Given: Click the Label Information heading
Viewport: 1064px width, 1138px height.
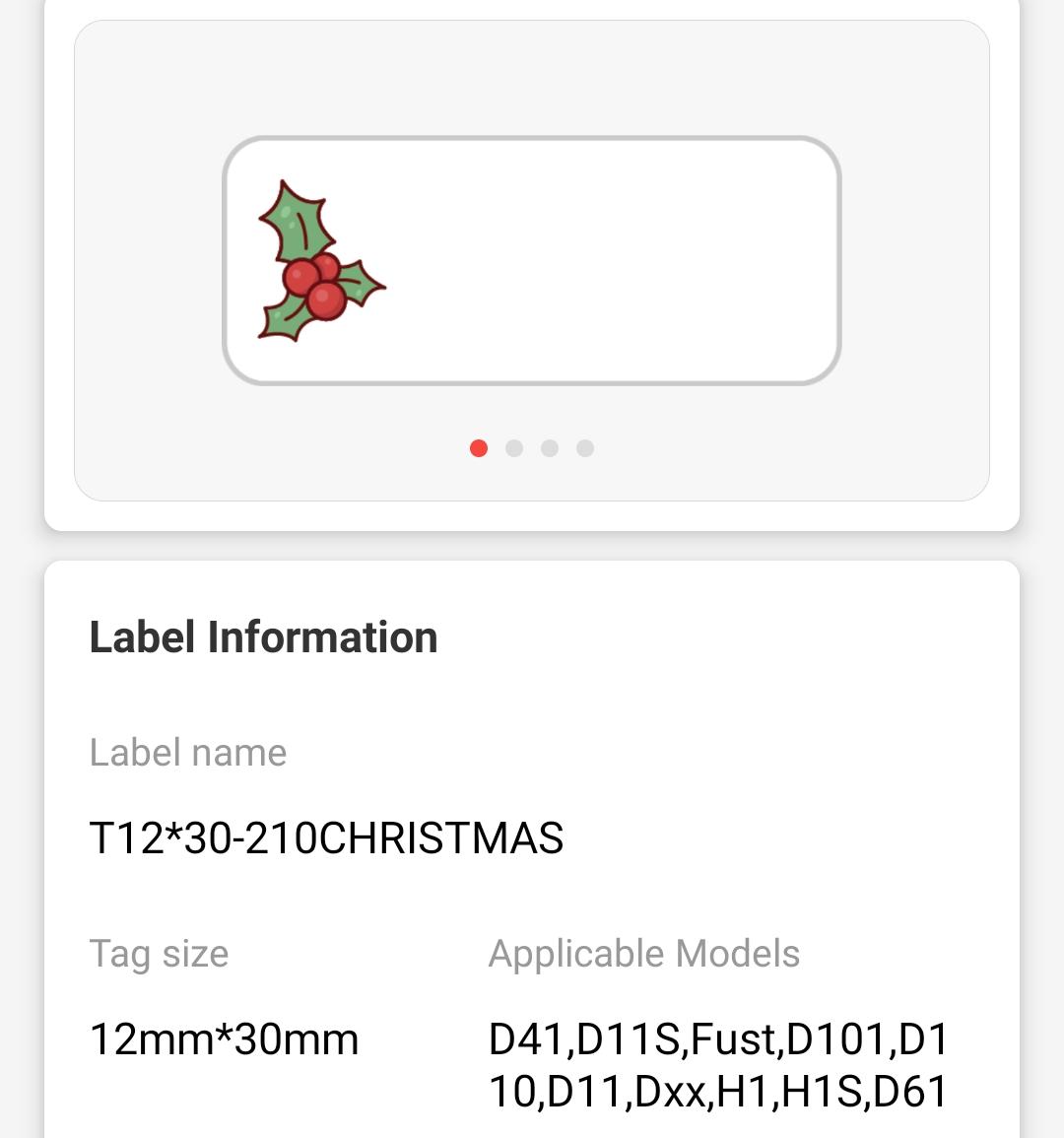Looking at the screenshot, I should [x=263, y=636].
